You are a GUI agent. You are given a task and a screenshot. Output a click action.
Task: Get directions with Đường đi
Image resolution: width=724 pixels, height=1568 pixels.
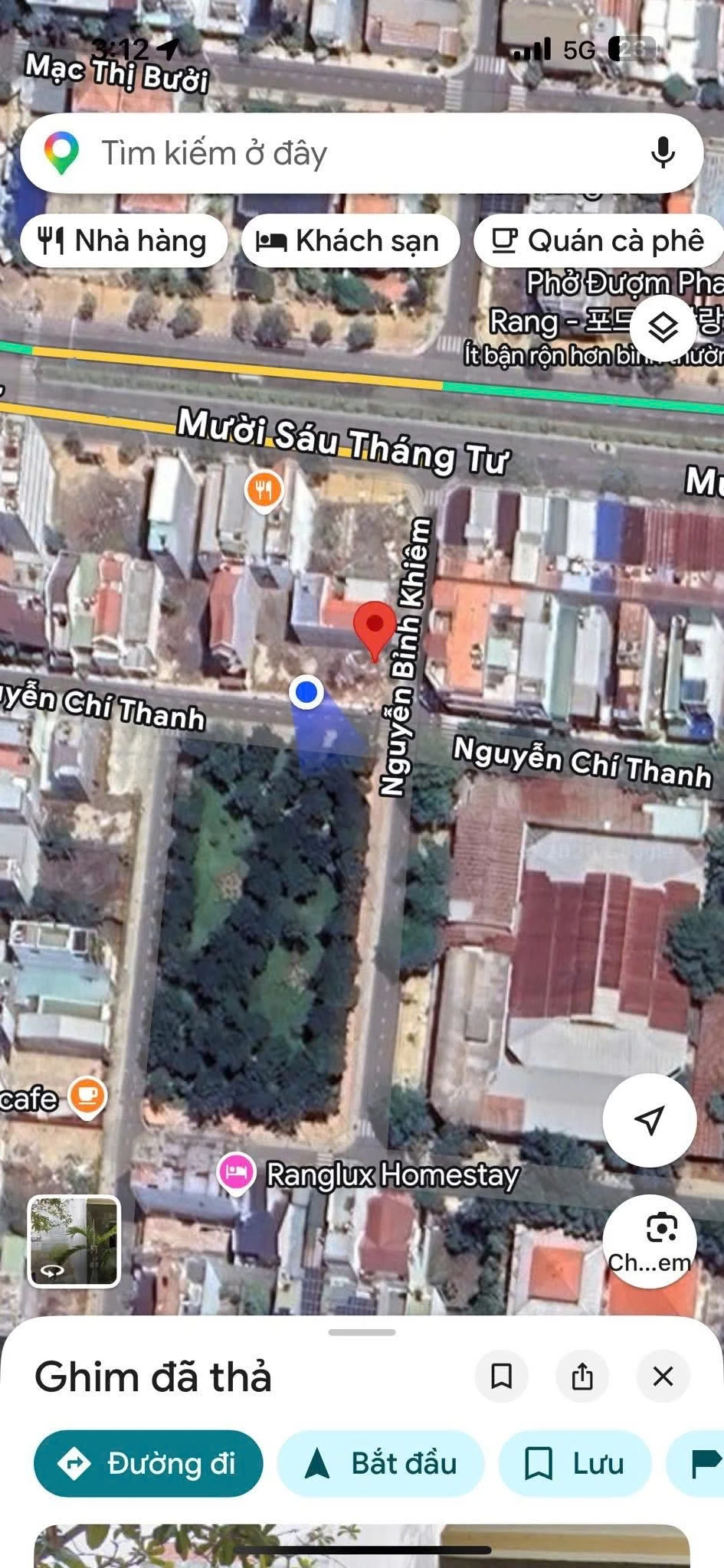[149, 1464]
